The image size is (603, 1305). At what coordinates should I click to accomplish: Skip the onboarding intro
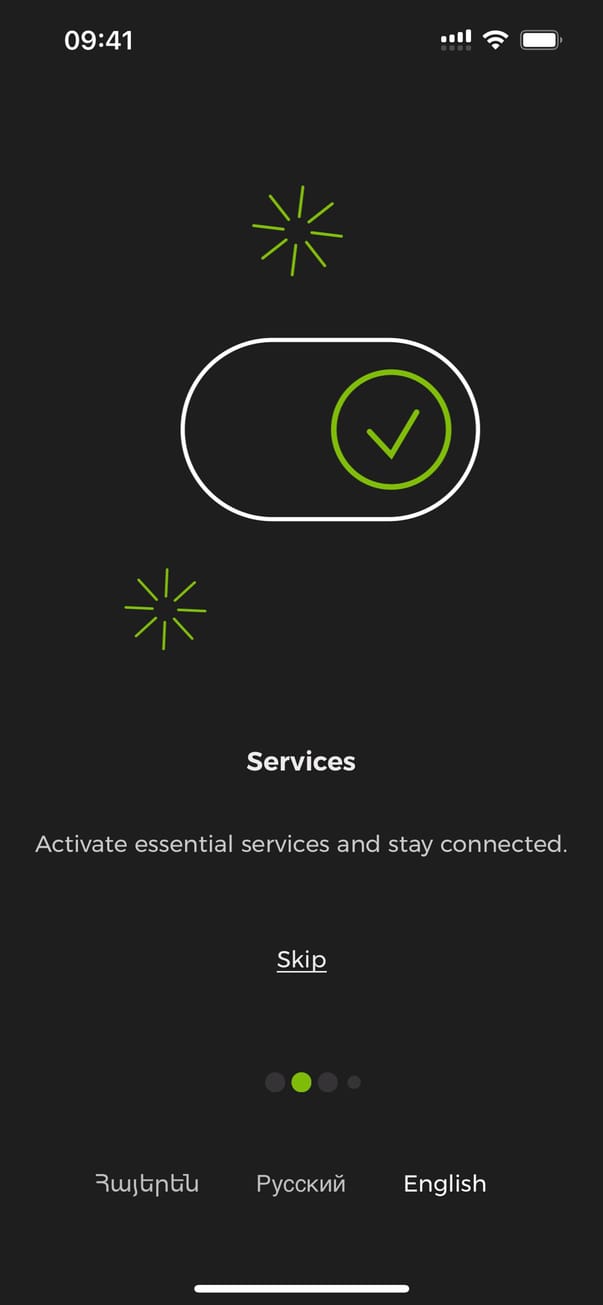coord(301,960)
